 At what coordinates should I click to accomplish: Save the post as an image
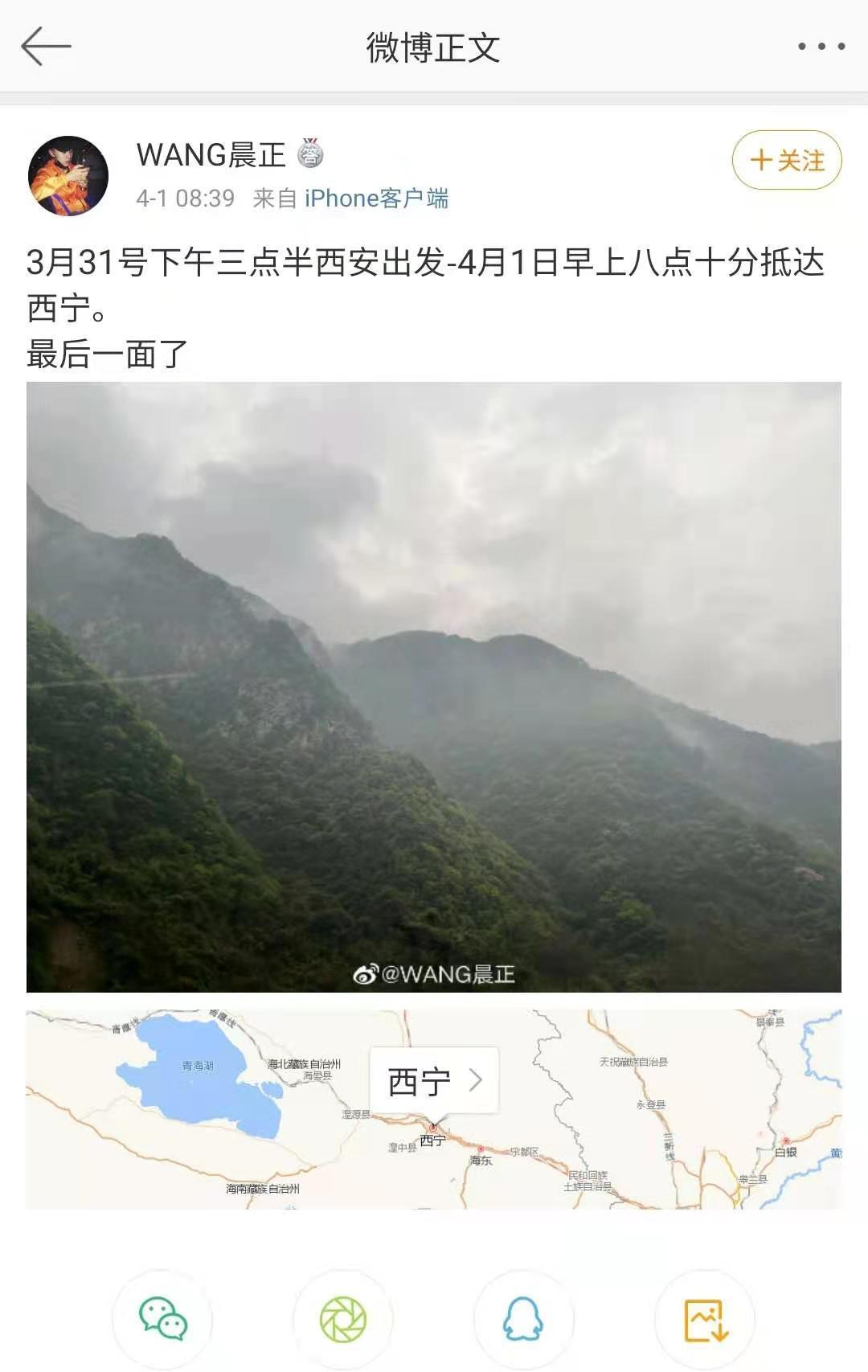click(x=705, y=1320)
